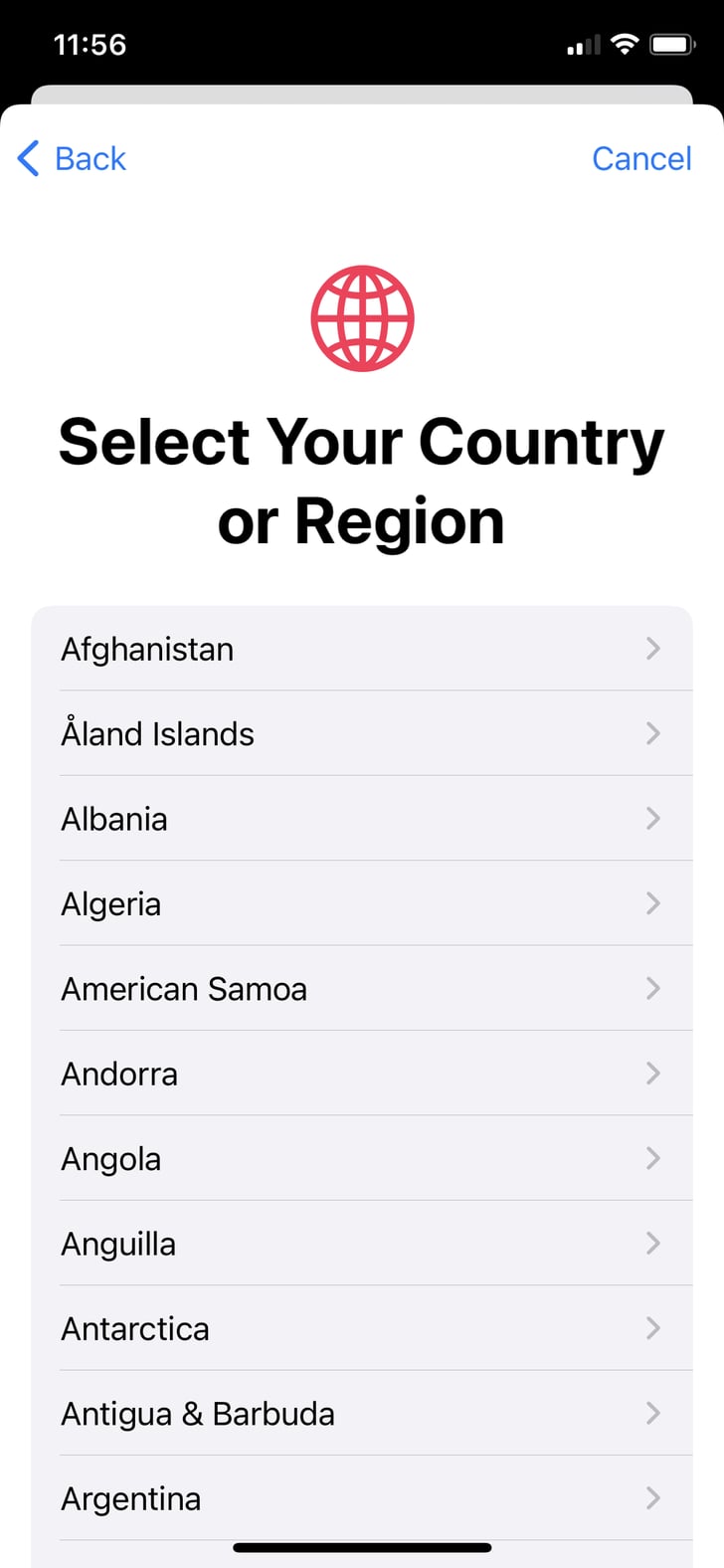Tap the 11:56 clock display
Viewport: 724px width, 1568px height.
click(90, 44)
